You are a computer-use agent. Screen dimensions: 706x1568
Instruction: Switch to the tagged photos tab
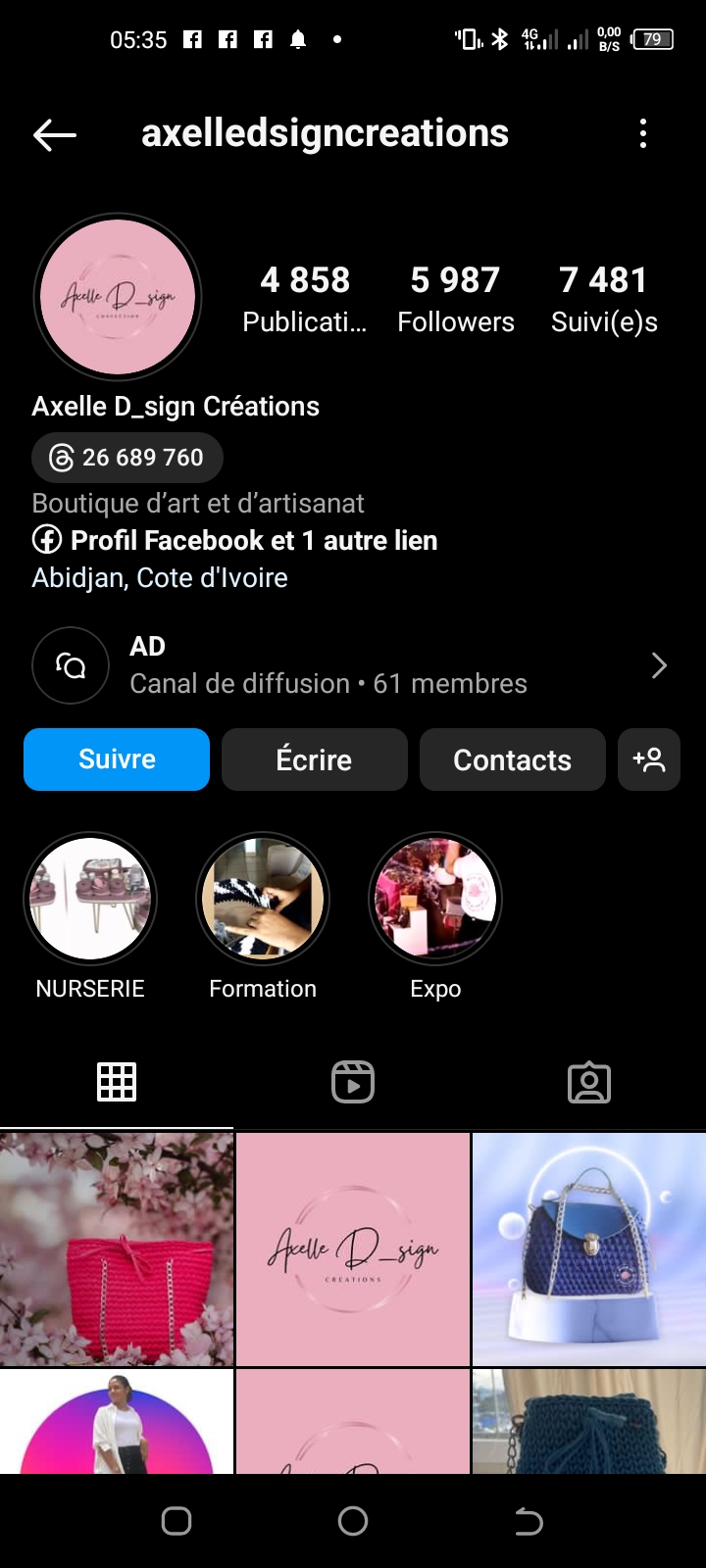(x=589, y=1082)
